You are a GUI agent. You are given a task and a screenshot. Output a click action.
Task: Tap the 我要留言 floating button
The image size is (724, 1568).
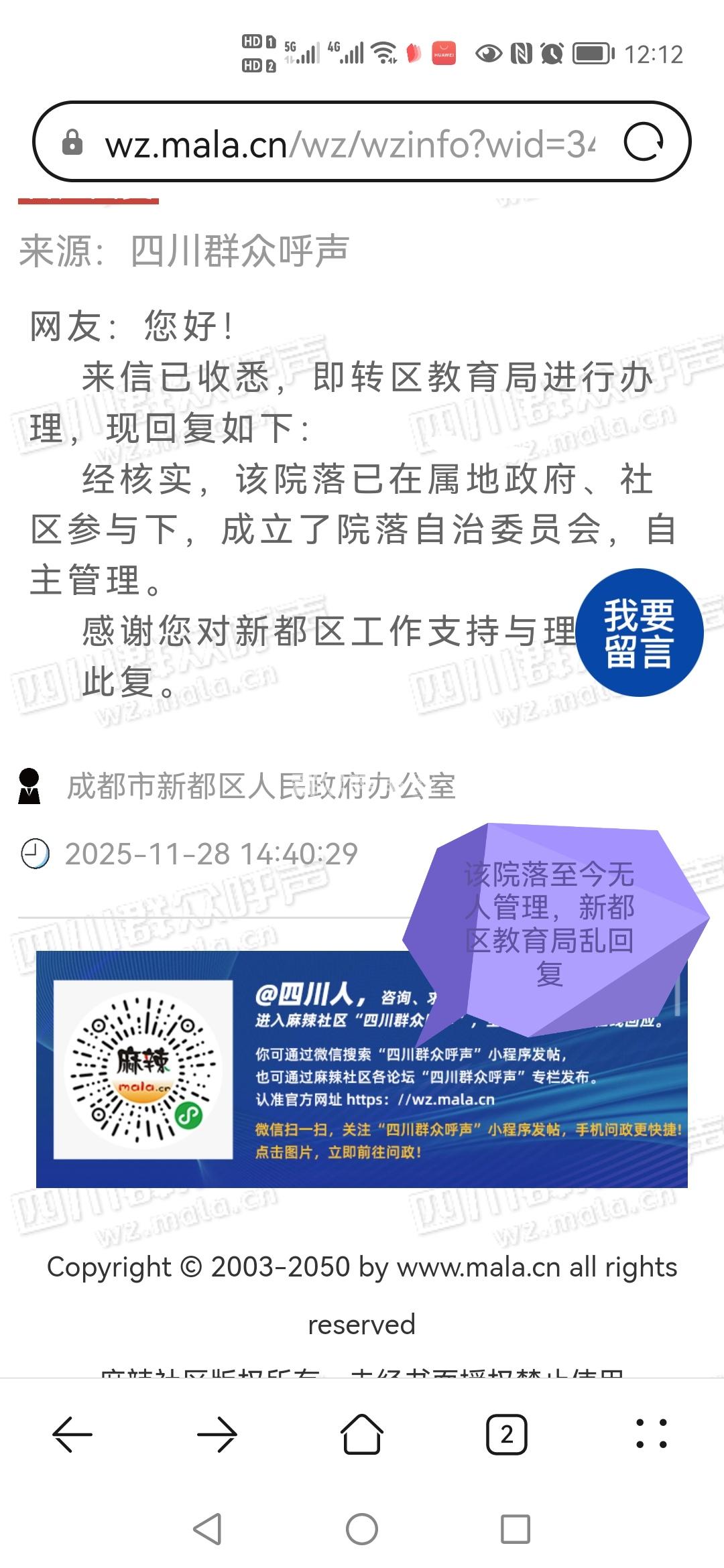[639, 633]
